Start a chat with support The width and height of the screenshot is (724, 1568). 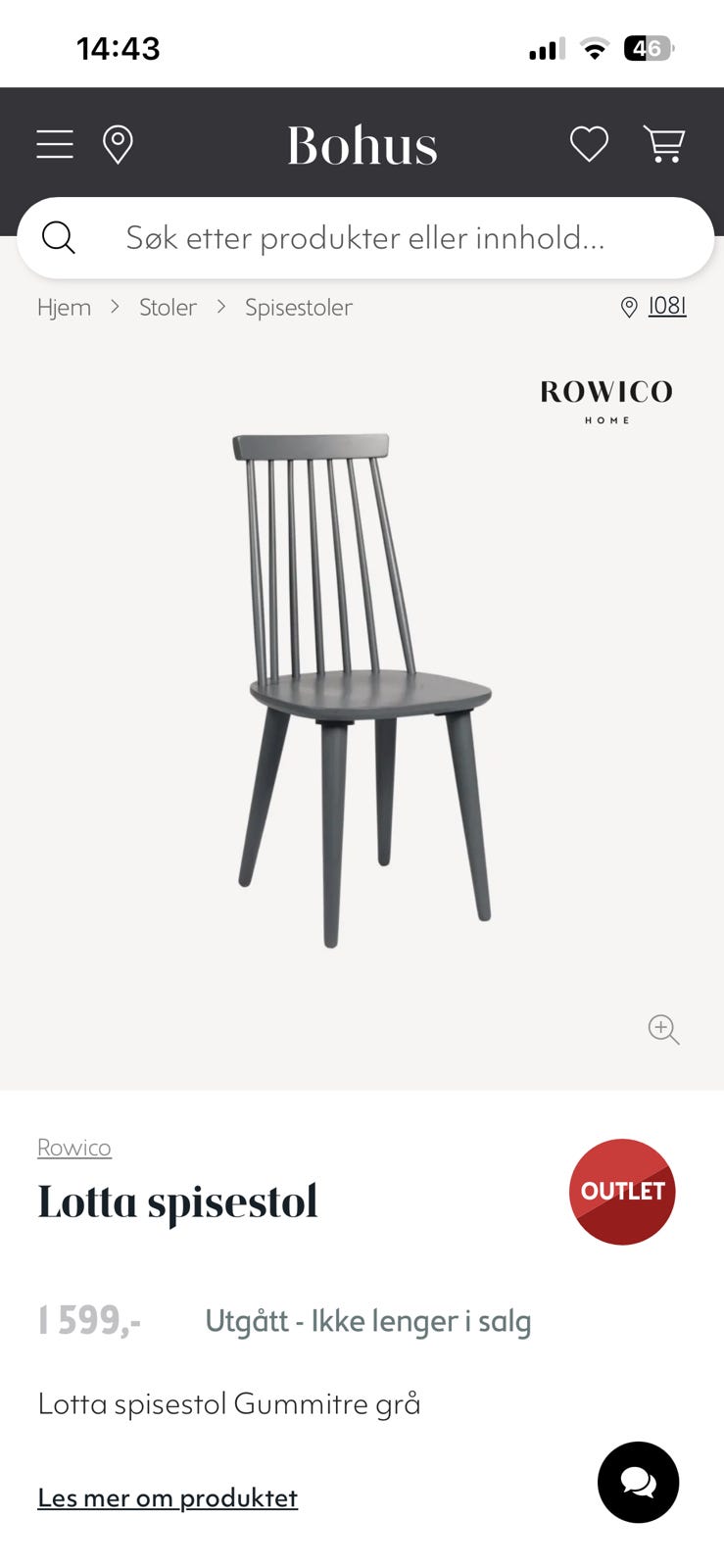[638, 1482]
